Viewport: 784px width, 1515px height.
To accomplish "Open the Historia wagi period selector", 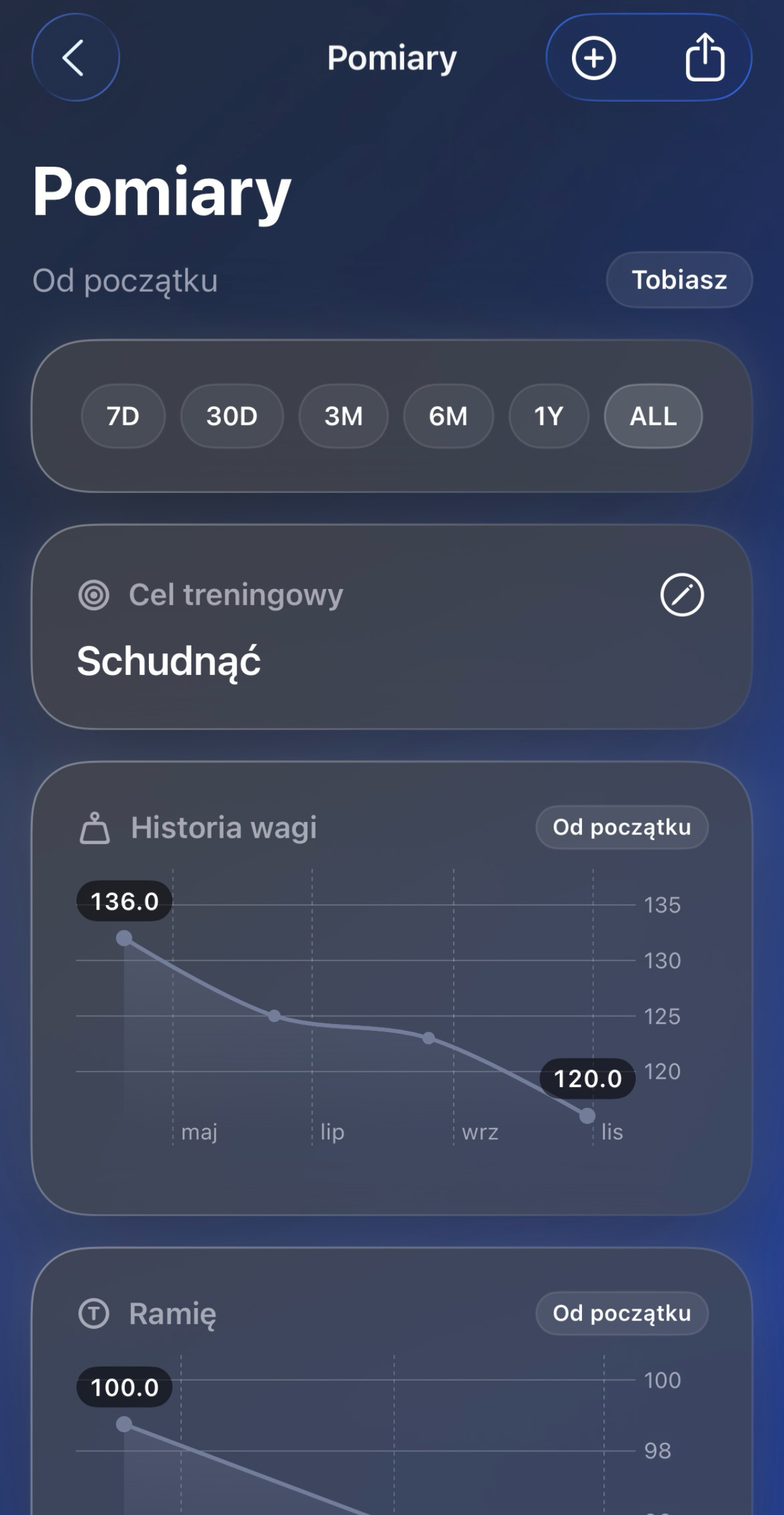I will pyautogui.click(x=622, y=827).
